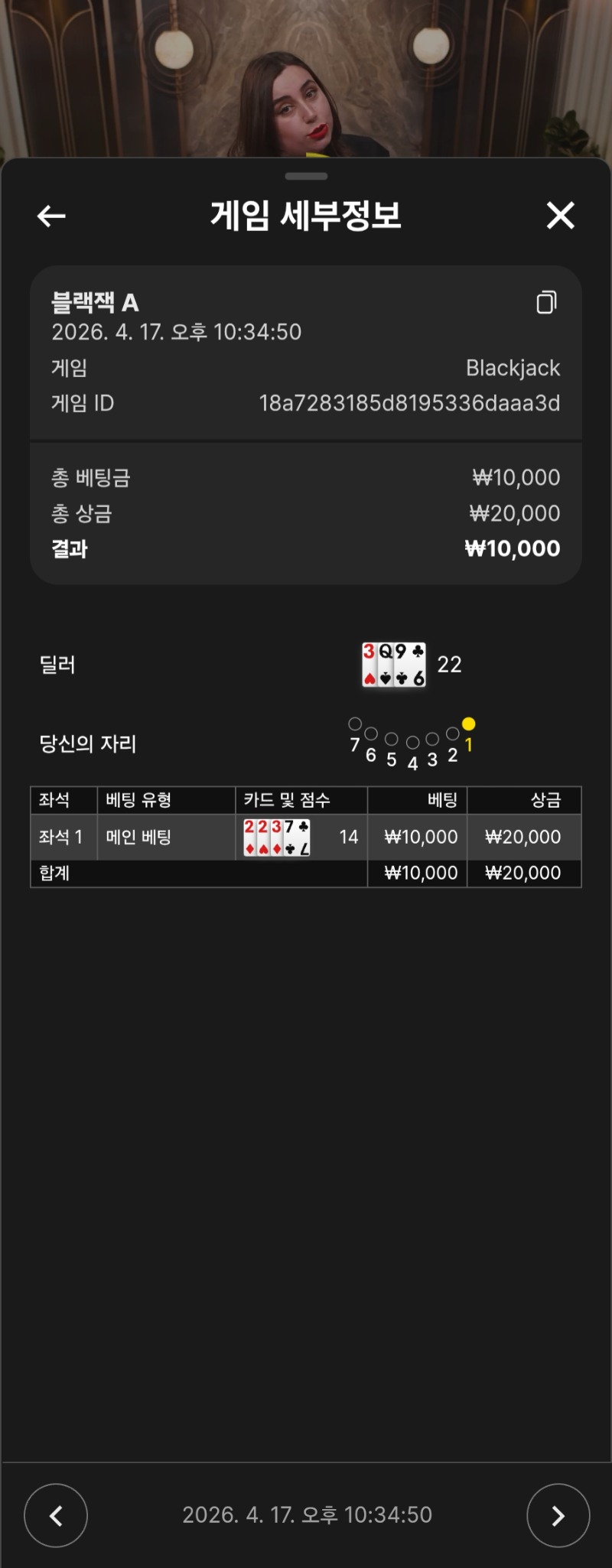Go back from game details
The height and width of the screenshot is (1568, 612).
(x=51, y=216)
